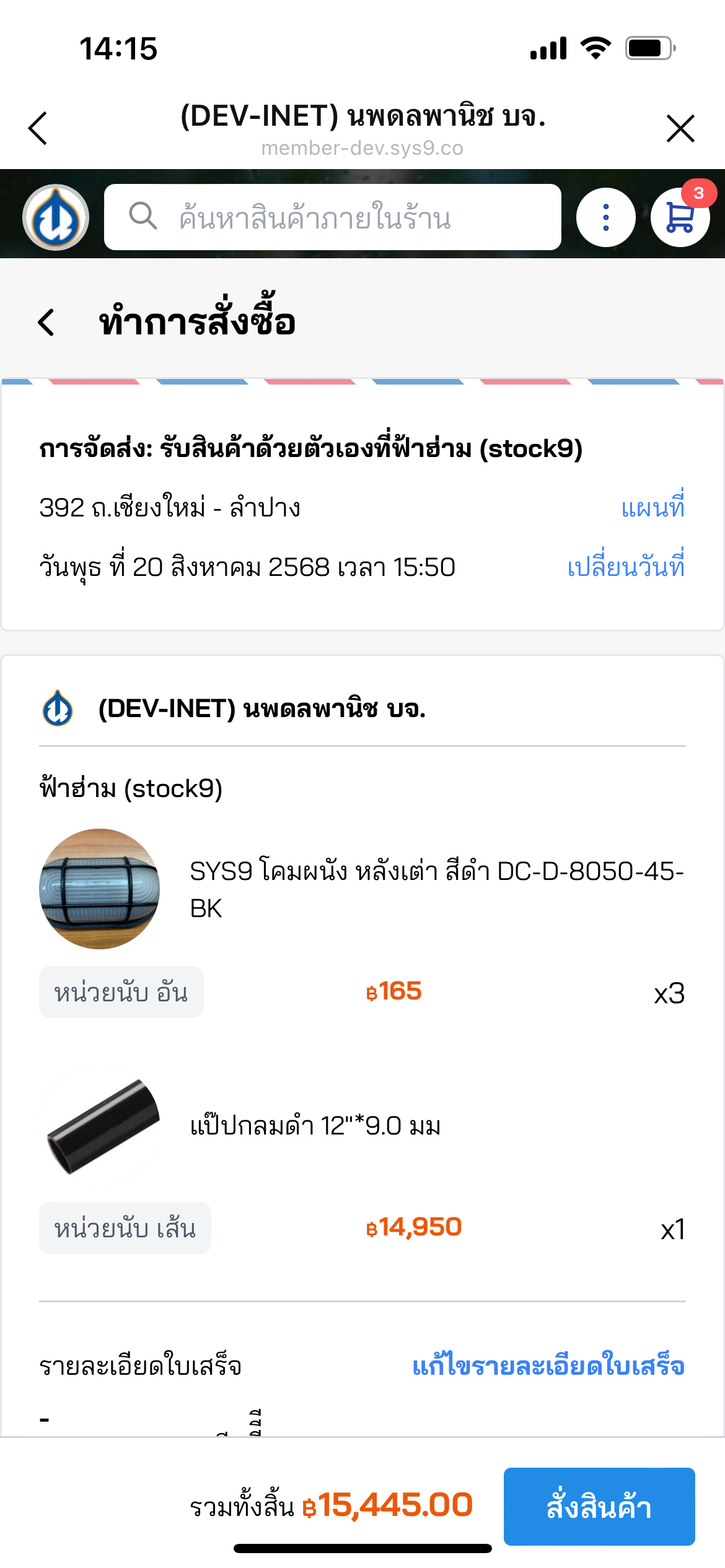This screenshot has height=1568, width=725.
Task: Go back in the in-app browser
Action: click(38, 128)
